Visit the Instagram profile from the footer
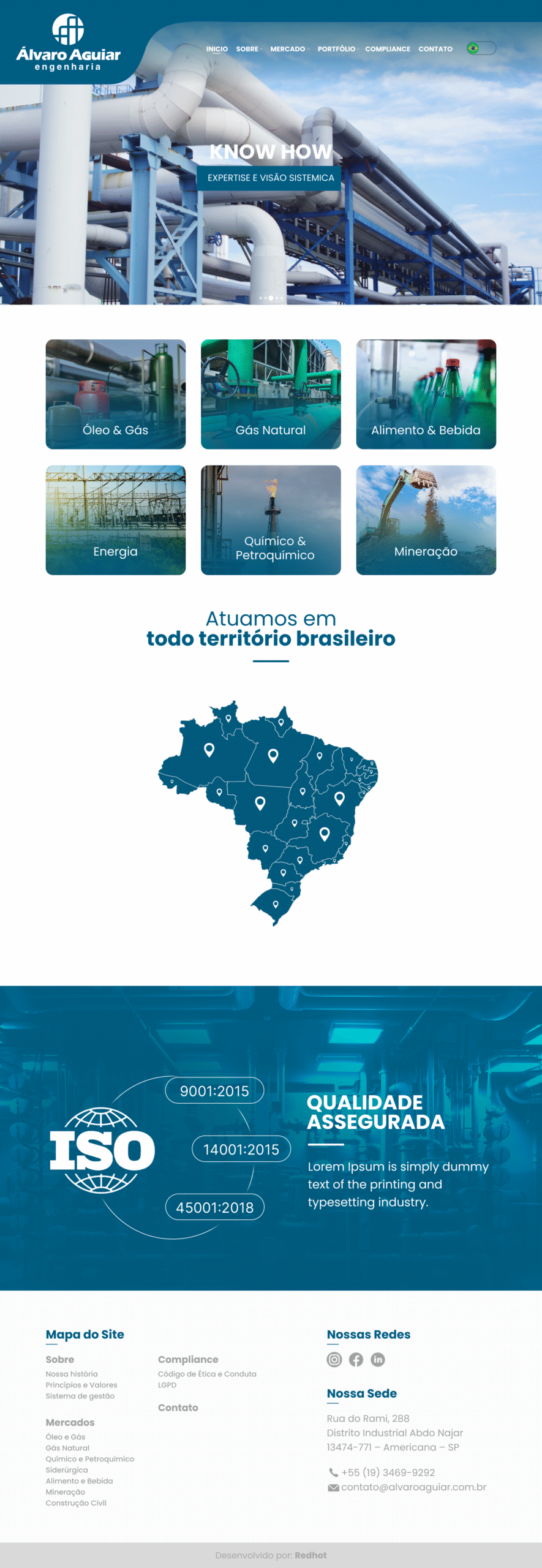542x1568 pixels. 334,1360
